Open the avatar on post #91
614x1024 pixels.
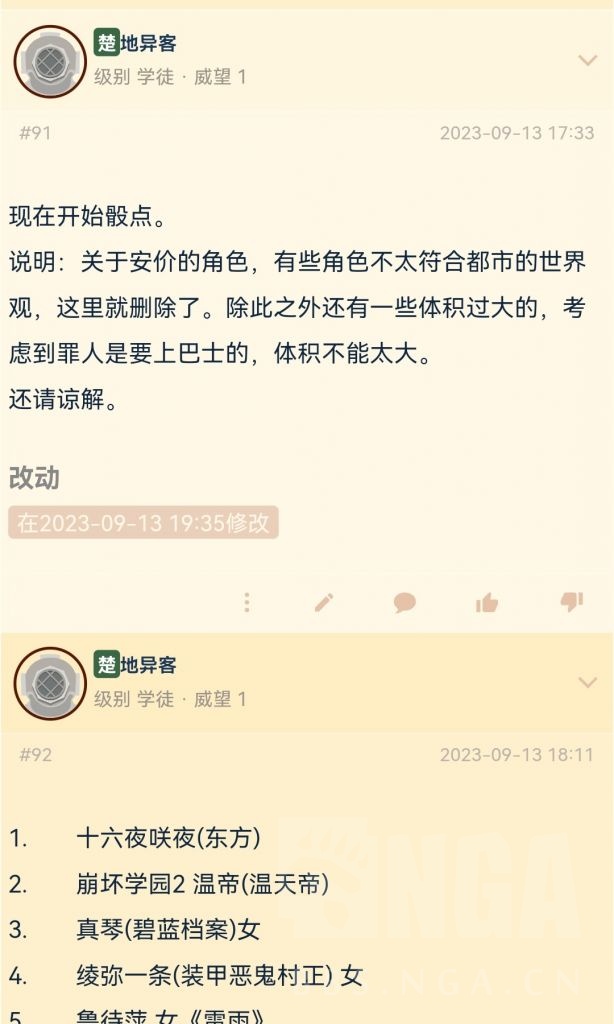50,61
